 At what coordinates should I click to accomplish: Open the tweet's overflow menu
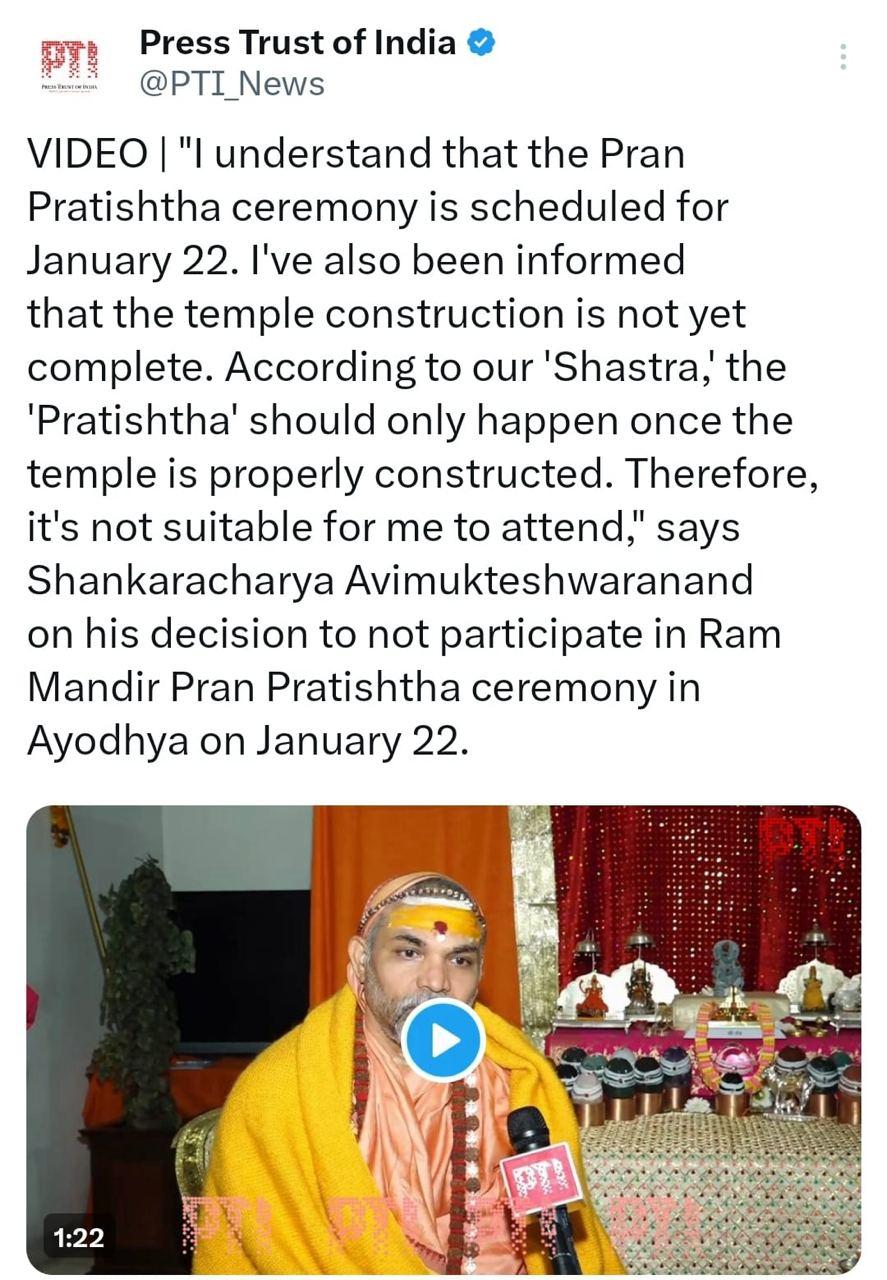click(x=843, y=57)
